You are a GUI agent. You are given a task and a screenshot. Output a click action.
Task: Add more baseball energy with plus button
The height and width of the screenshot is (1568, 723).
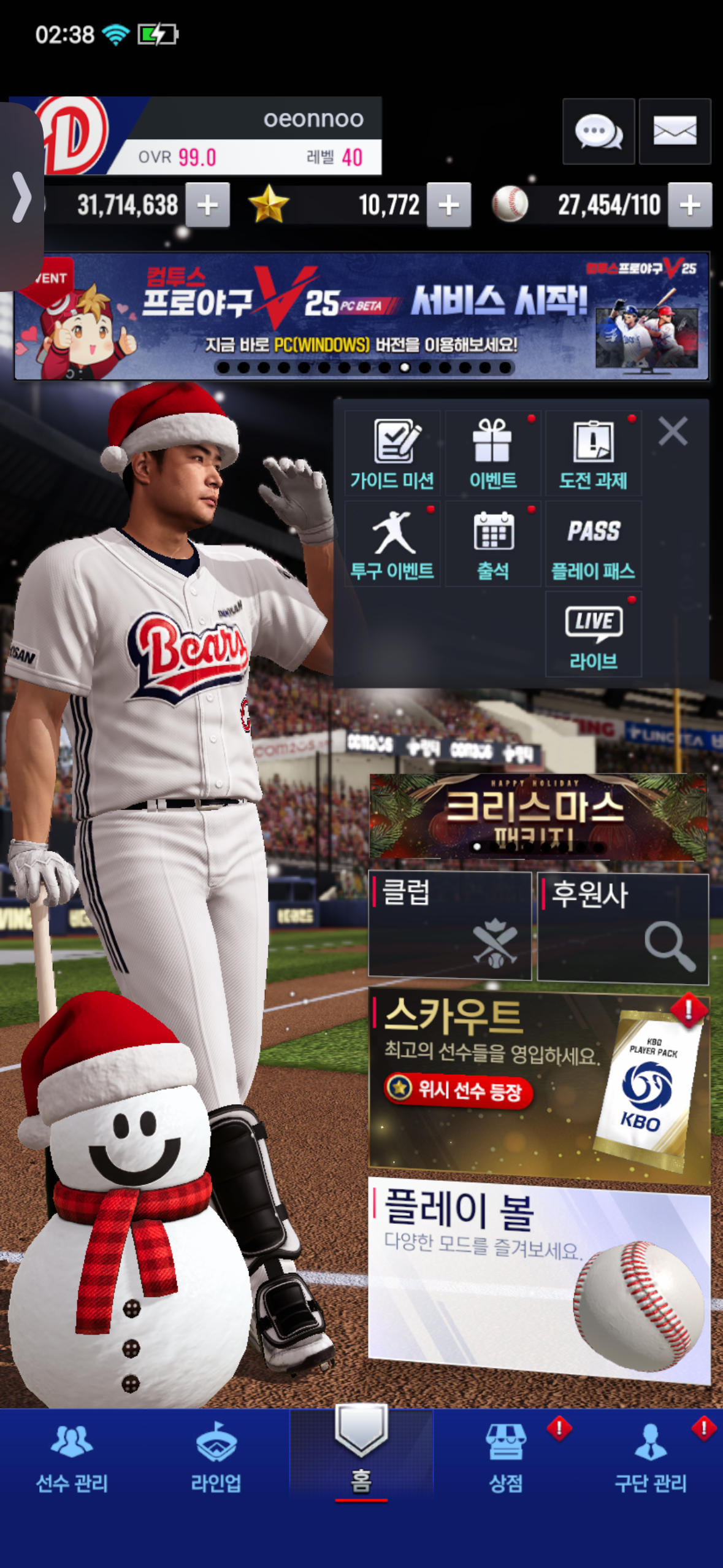coord(689,206)
